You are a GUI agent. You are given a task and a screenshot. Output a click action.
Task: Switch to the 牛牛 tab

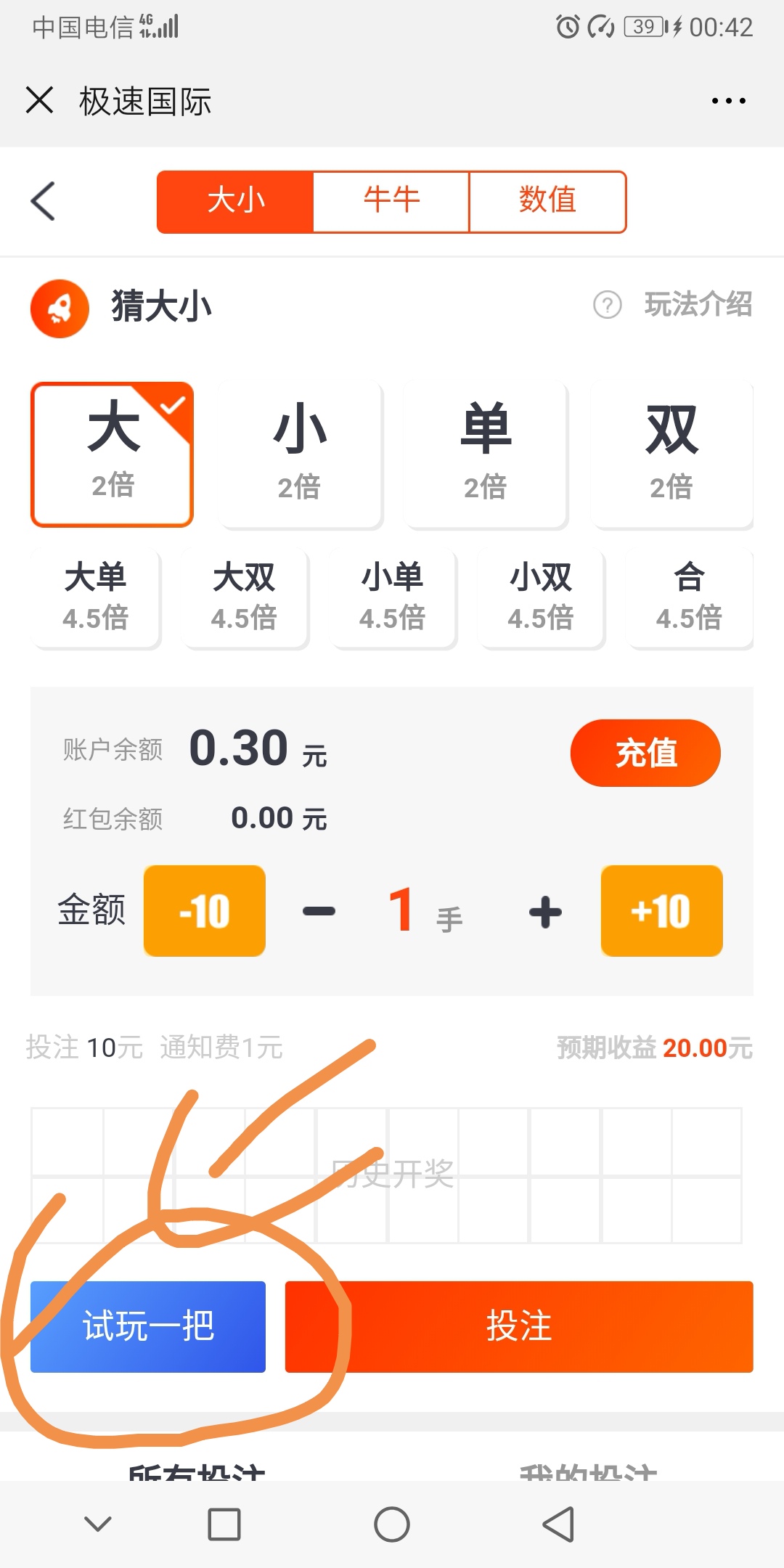click(x=391, y=202)
